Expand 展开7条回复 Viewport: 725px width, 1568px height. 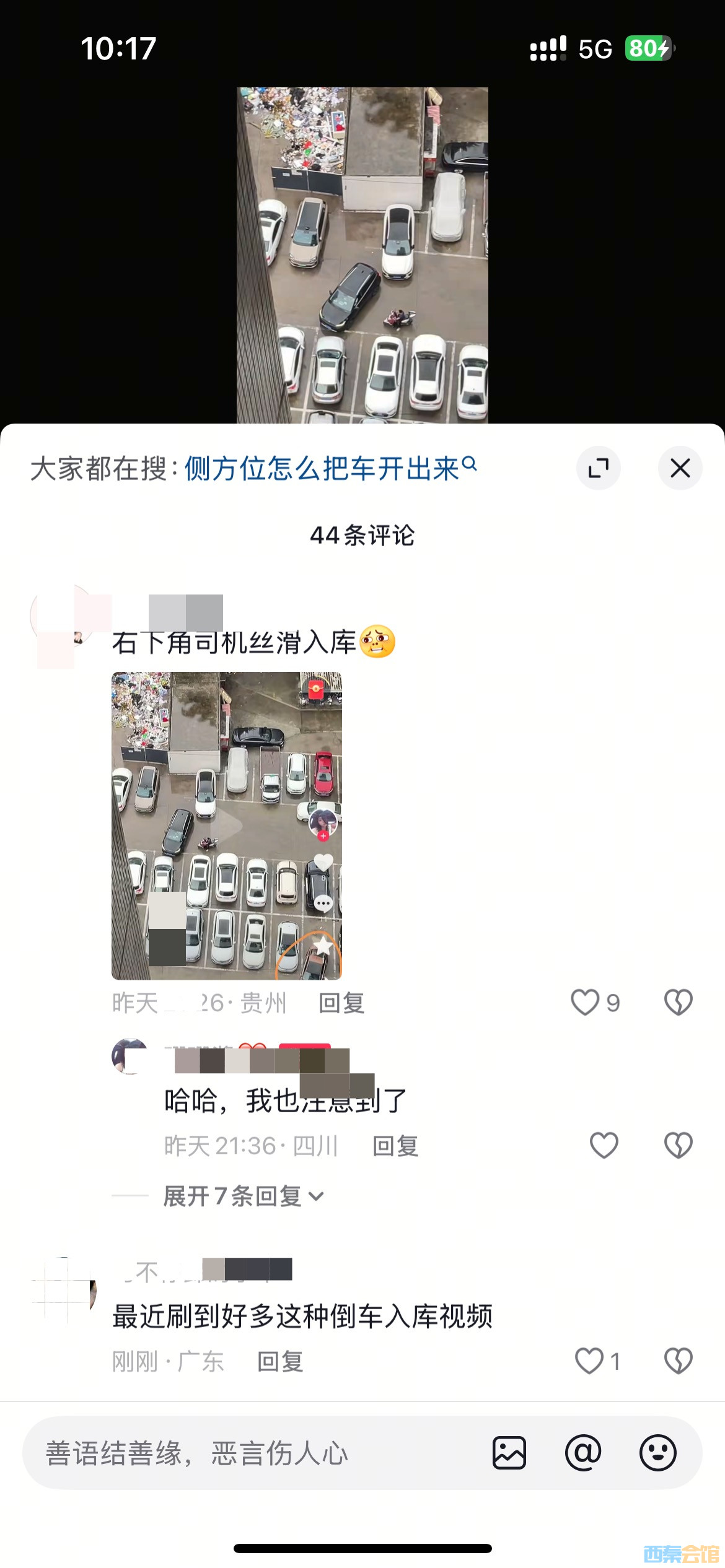(x=243, y=1196)
